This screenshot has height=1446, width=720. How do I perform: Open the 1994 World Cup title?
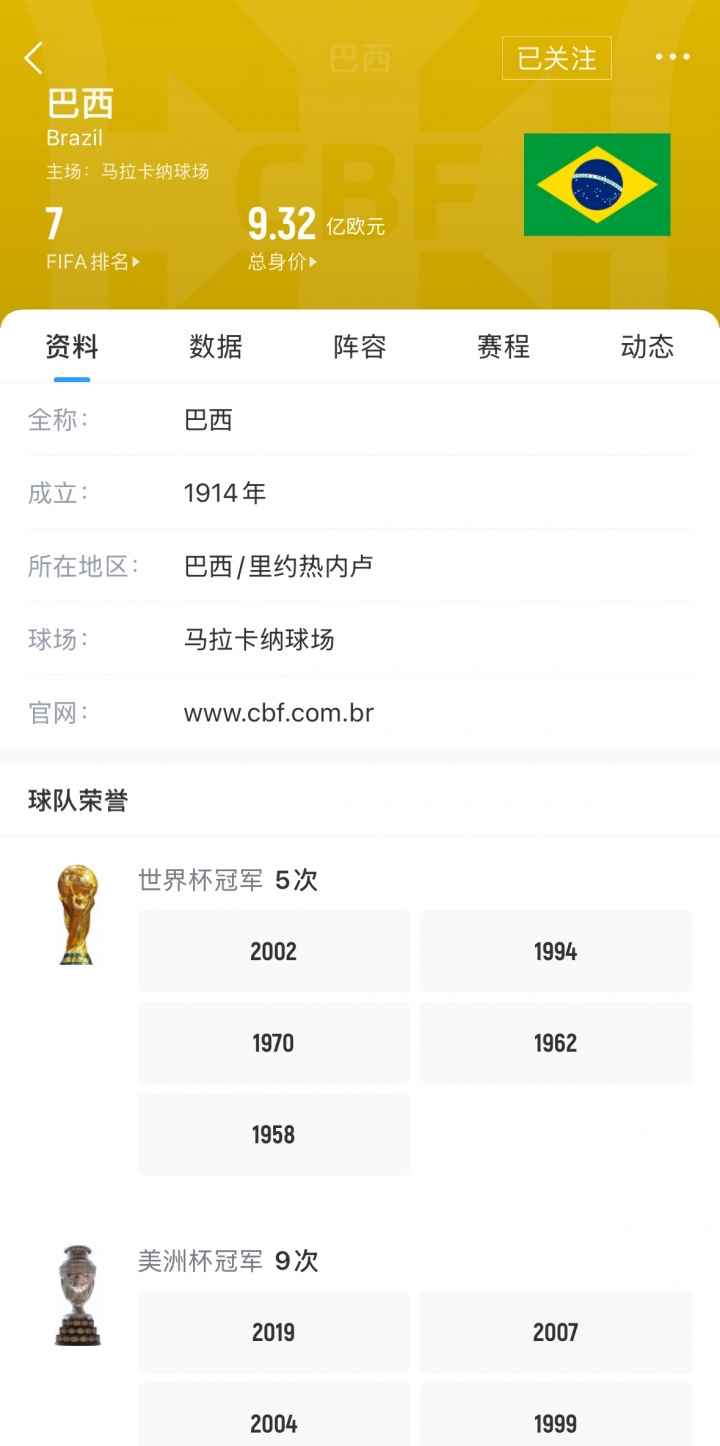coord(555,951)
